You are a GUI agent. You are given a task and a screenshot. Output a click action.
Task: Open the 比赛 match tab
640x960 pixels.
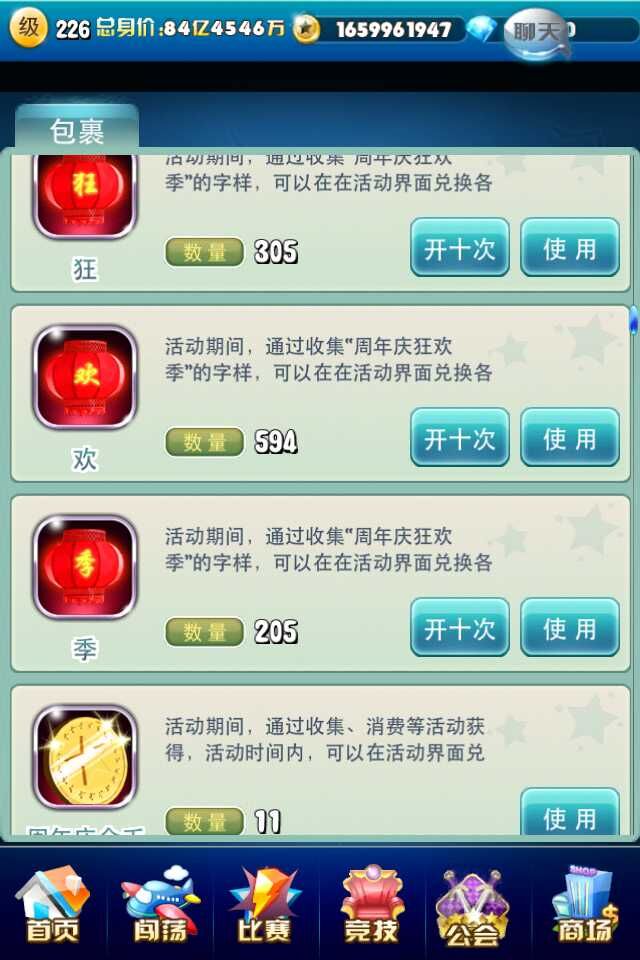(265, 905)
